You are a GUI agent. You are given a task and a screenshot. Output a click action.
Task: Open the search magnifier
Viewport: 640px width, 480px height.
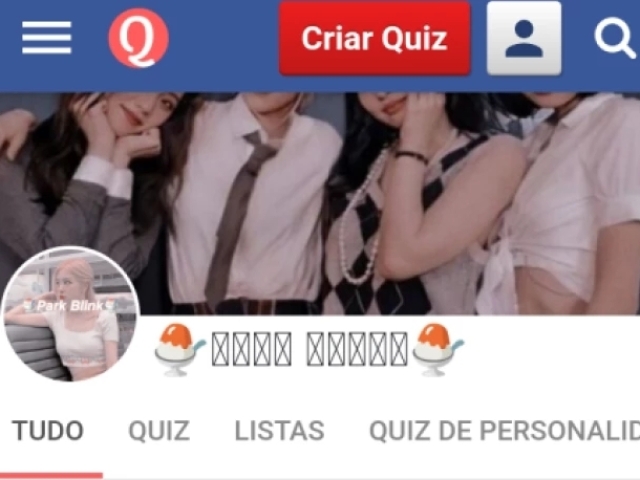point(612,38)
